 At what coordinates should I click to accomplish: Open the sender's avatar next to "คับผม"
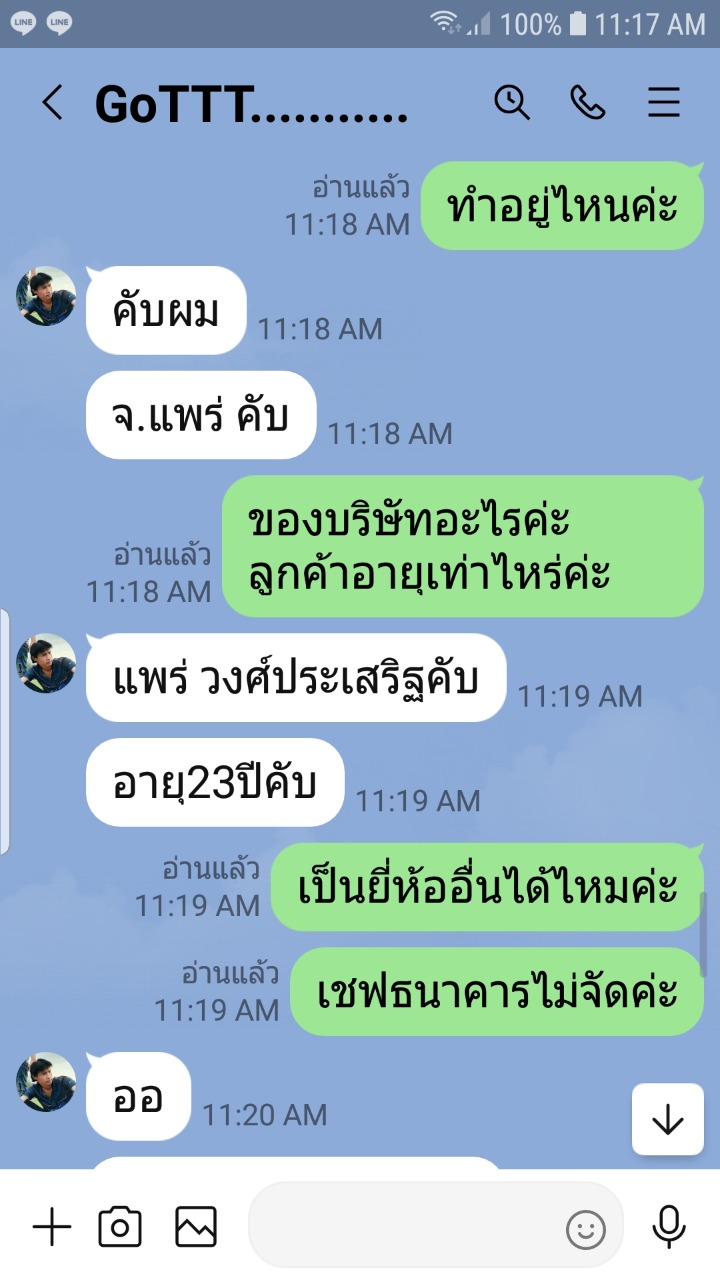point(46,296)
